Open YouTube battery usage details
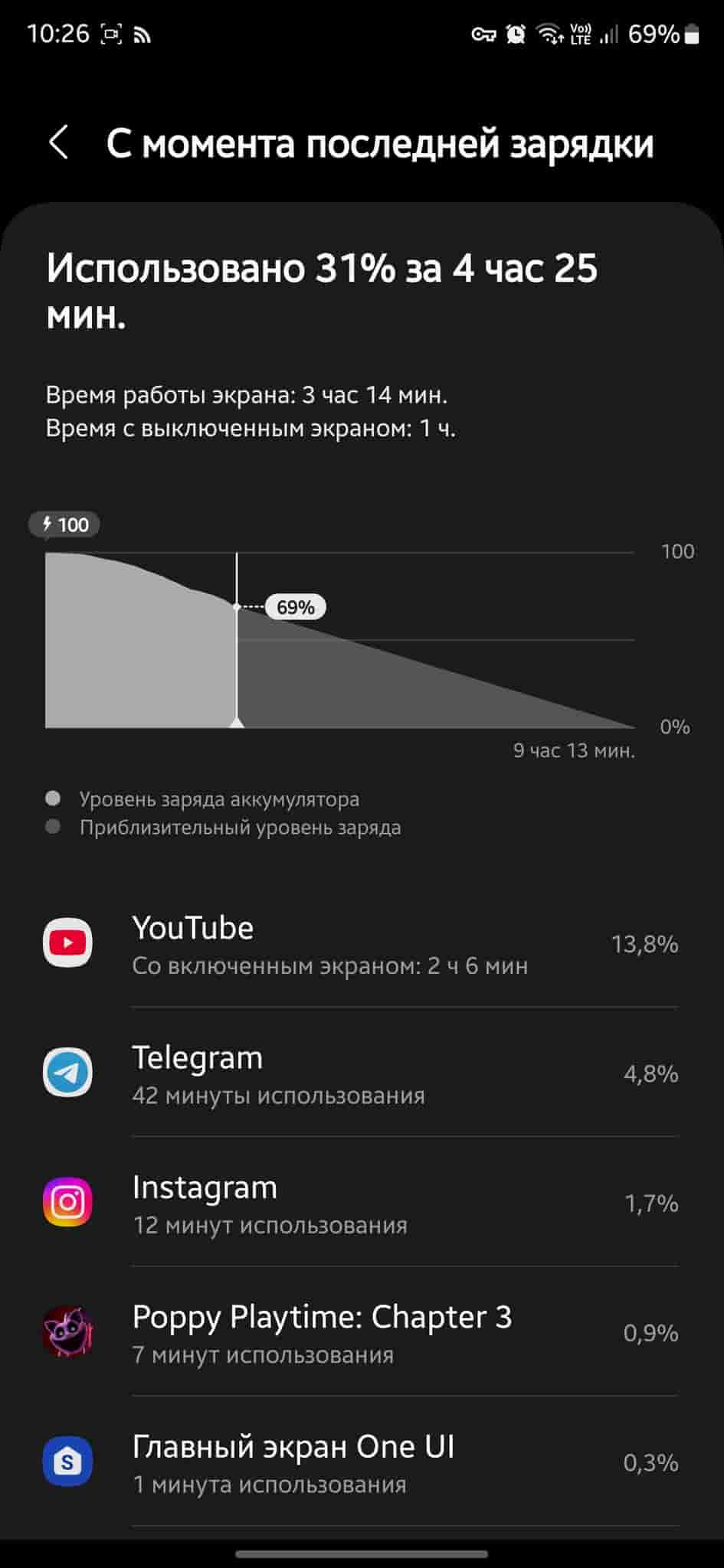The image size is (724, 1568). (360, 944)
